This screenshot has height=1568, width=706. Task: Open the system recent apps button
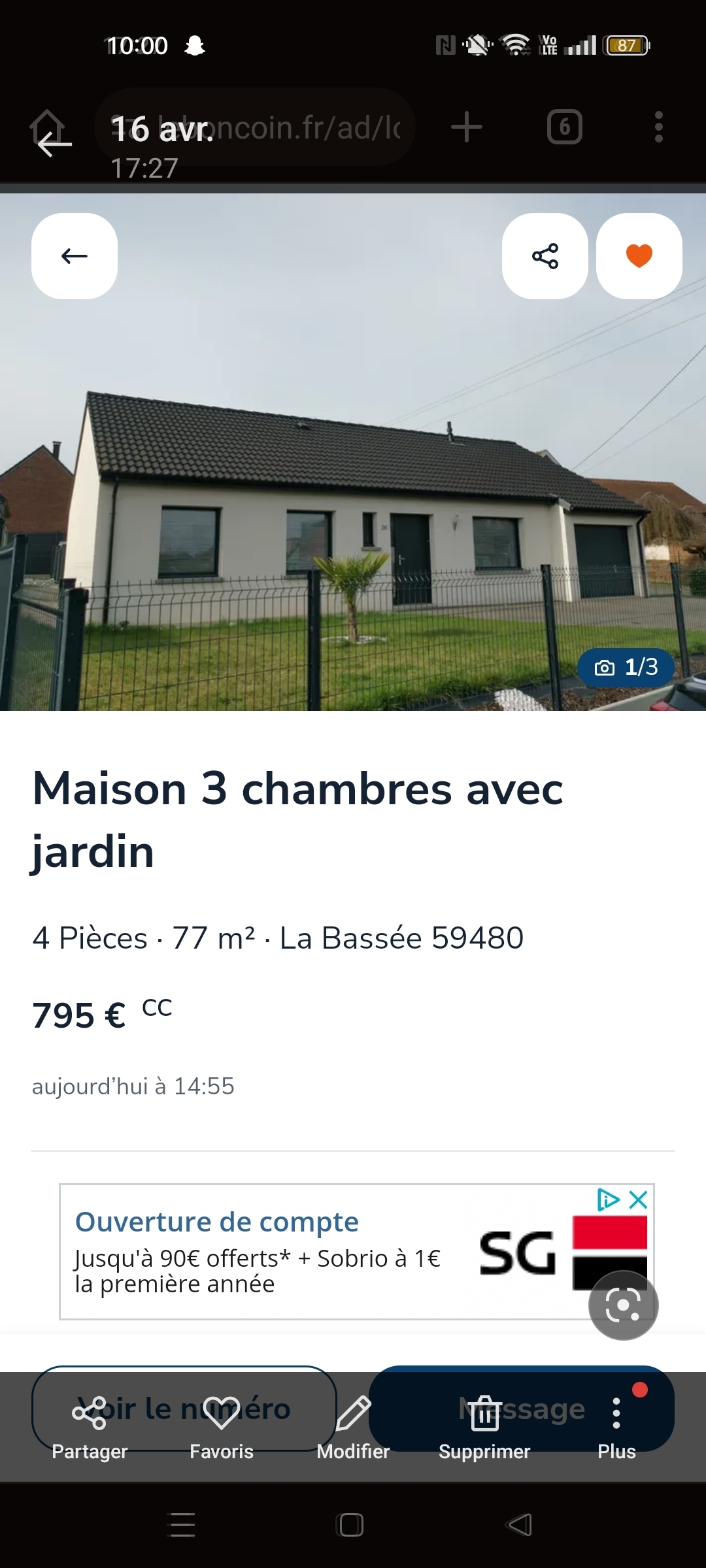(x=182, y=1524)
